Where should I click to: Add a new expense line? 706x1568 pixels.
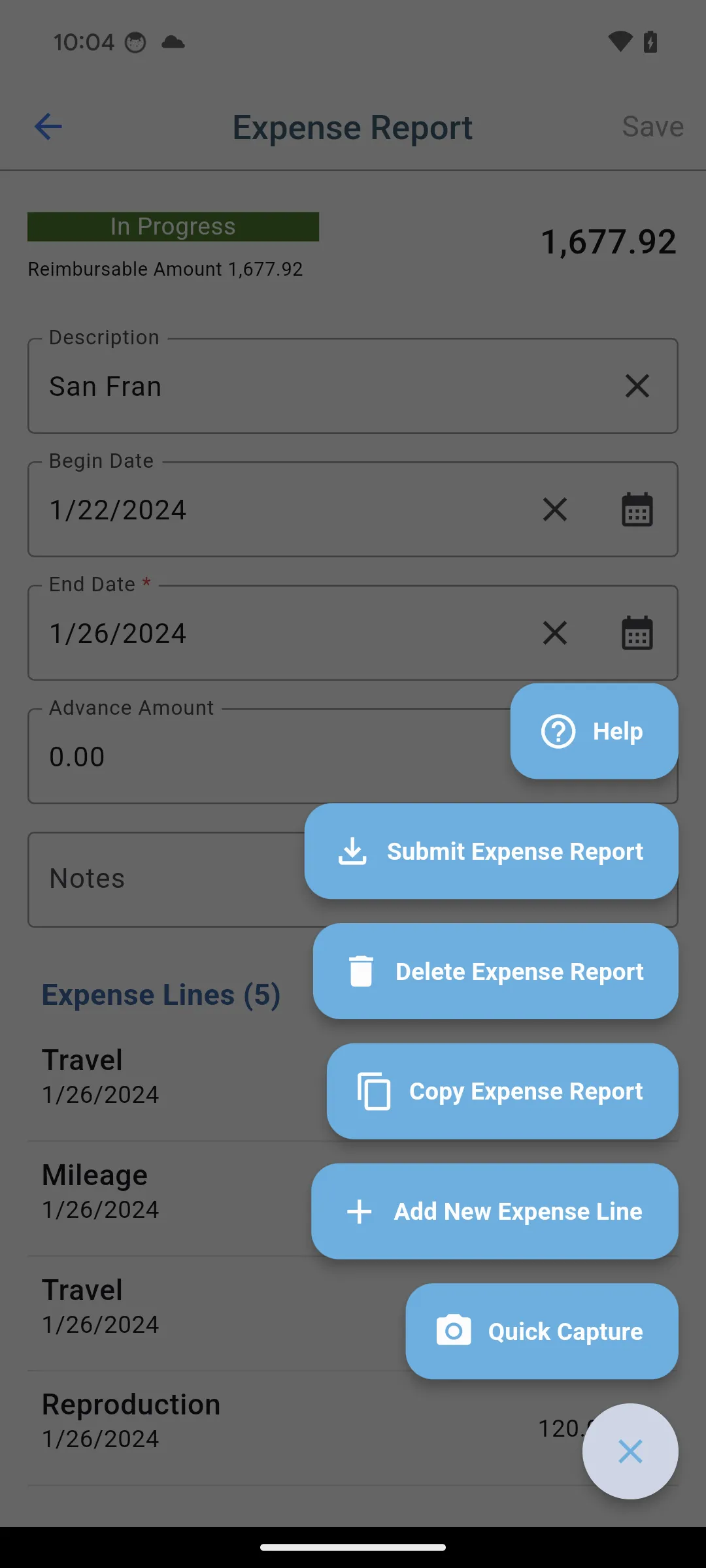494,1211
